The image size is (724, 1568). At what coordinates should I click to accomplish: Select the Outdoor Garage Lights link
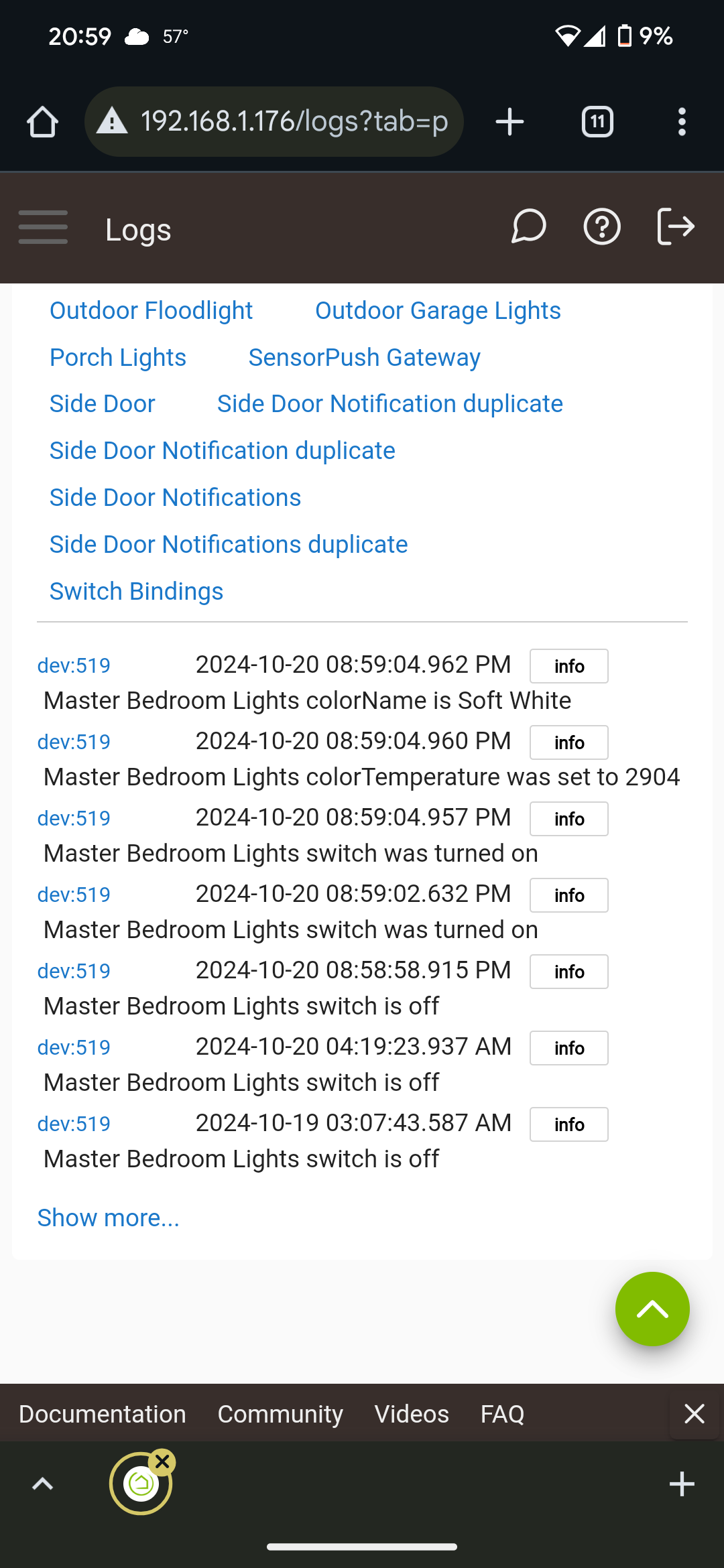(x=438, y=310)
